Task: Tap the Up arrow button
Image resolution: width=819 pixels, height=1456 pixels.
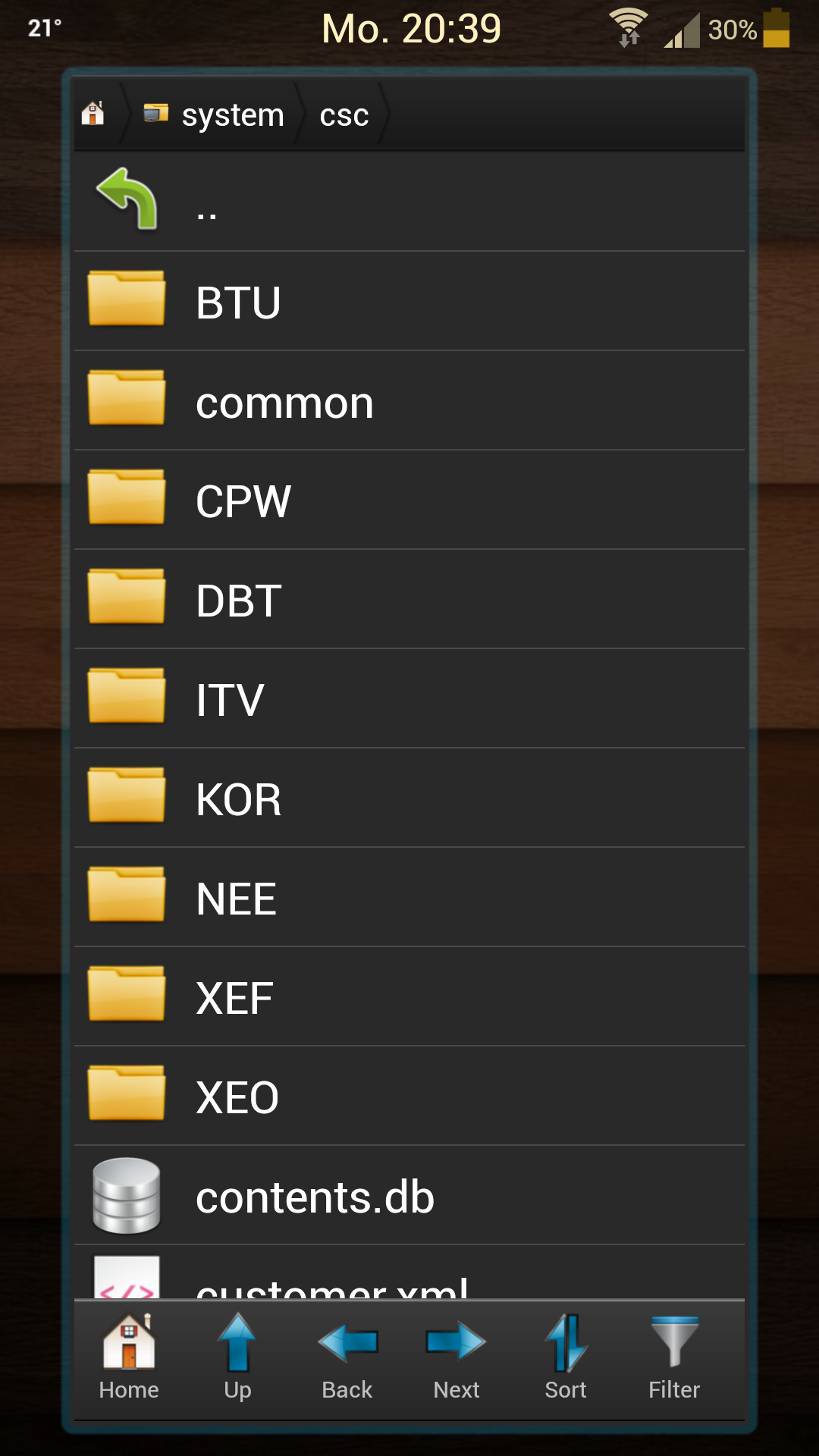Action: point(238,1357)
